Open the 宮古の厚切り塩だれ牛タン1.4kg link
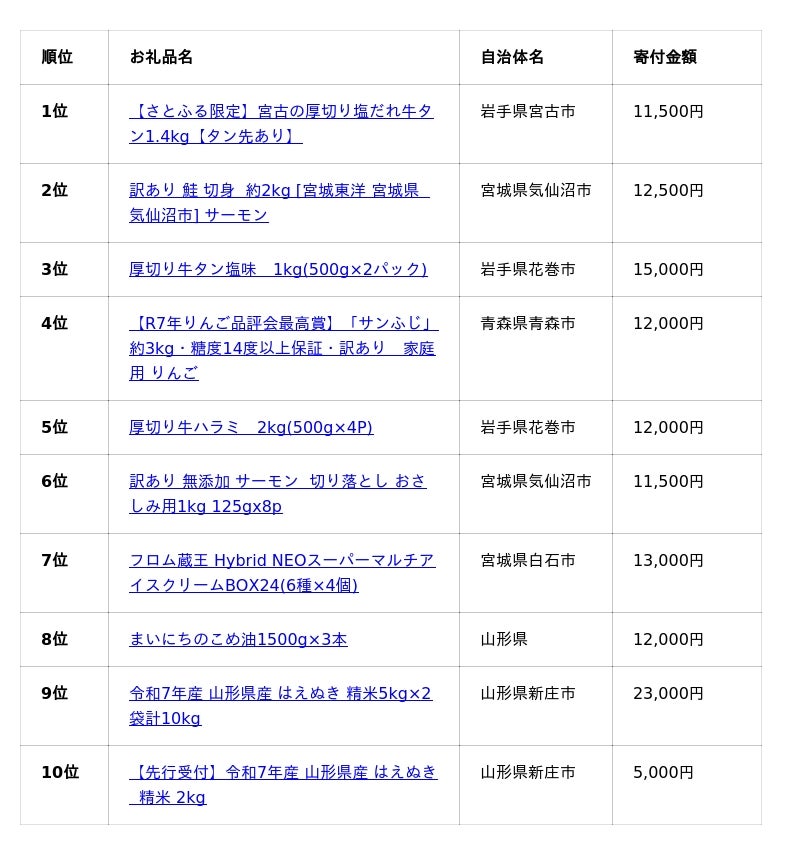Image resolution: width=800 pixels, height=855 pixels. (x=281, y=112)
